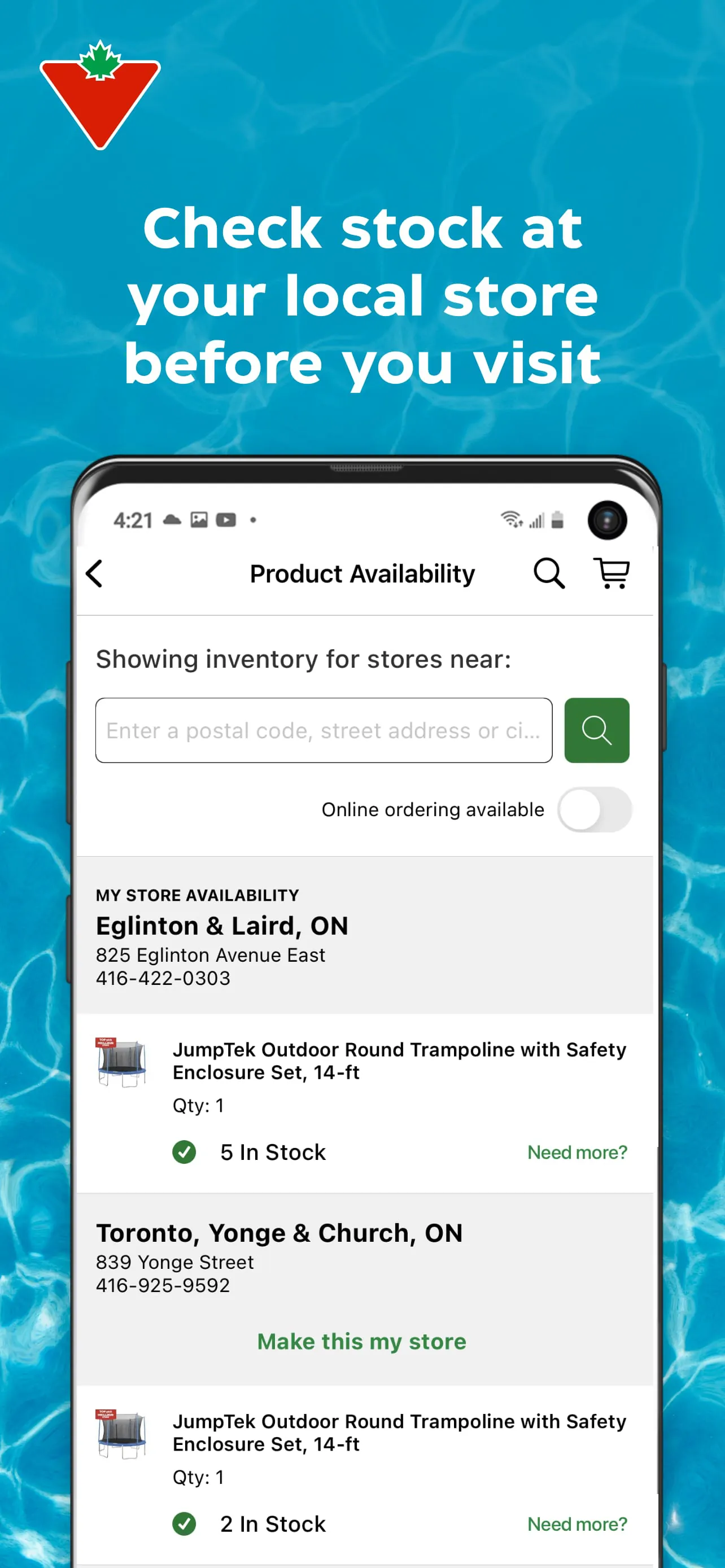Select the My Store Availability heading
725x1568 pixels.
point(196,895)
